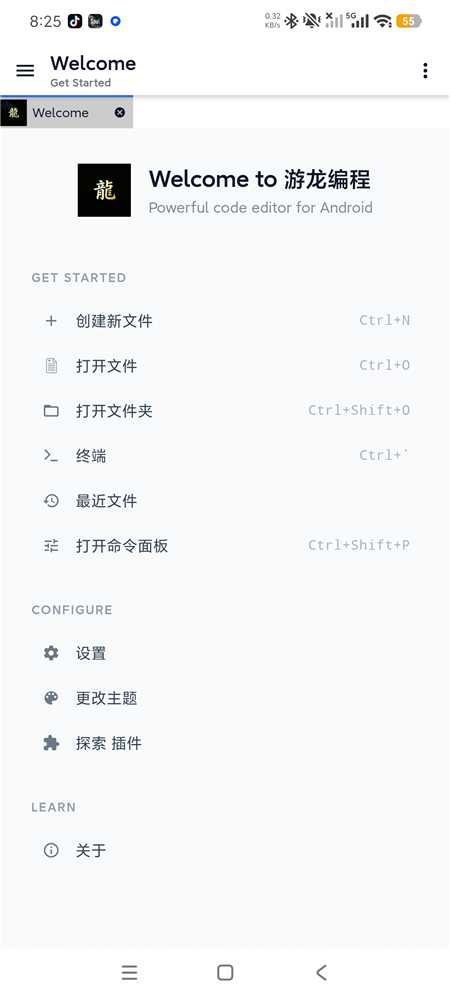Open a folder via 打开文件夹

226,411
